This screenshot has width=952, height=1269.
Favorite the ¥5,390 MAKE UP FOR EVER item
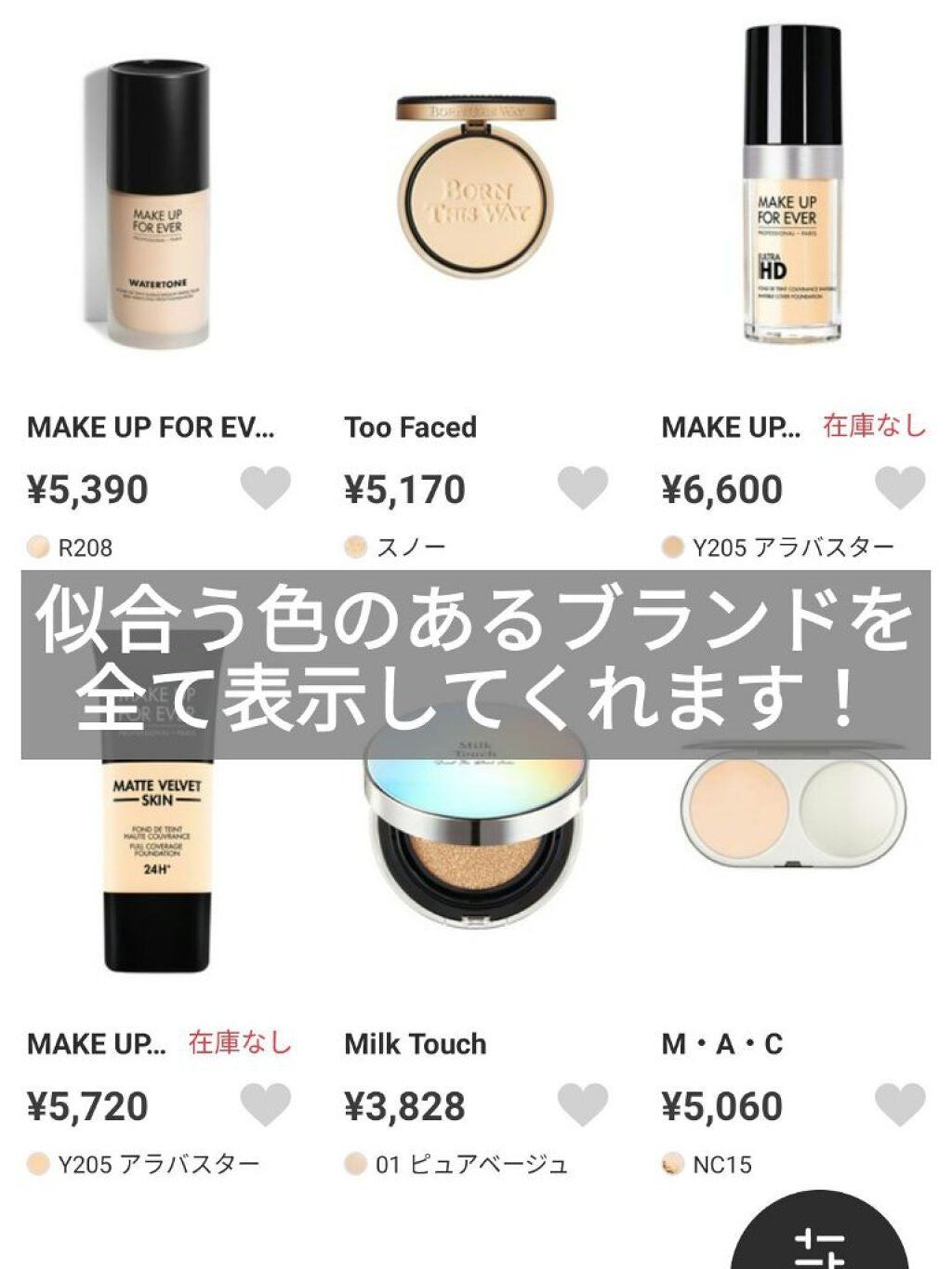click(265, 487)
